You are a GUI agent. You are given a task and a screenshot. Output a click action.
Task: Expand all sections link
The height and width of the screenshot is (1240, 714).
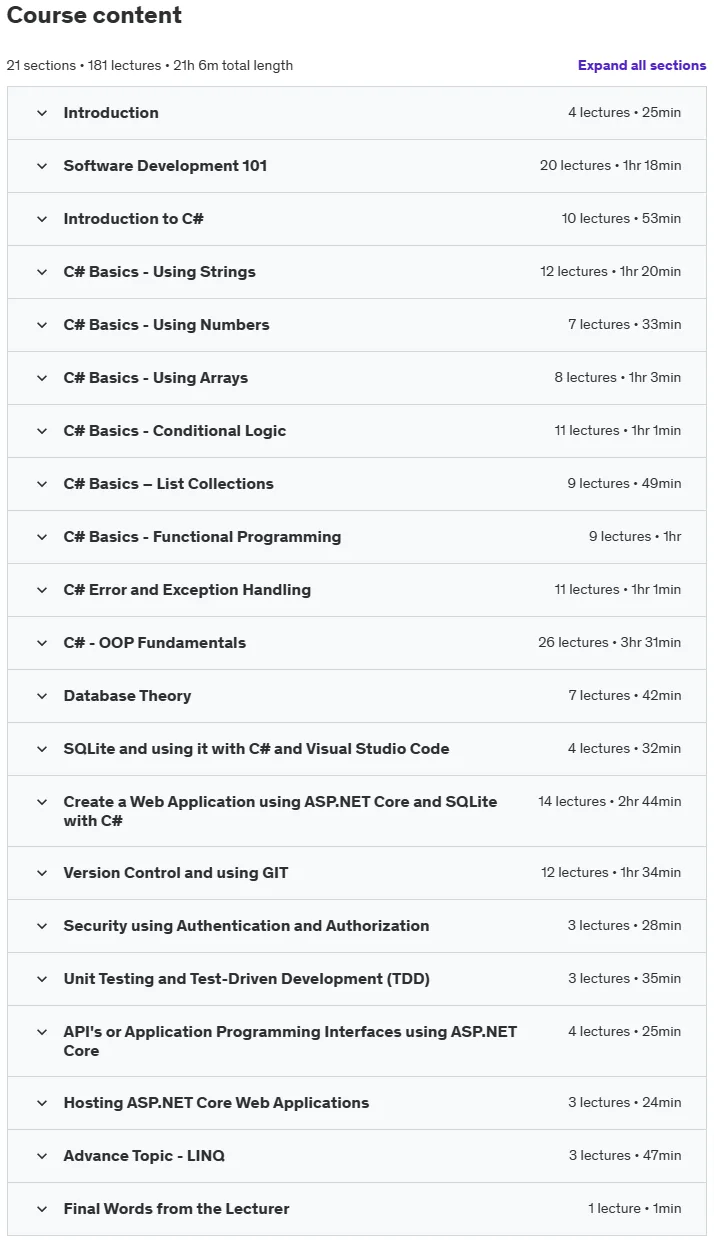click(x=642, y=65)
